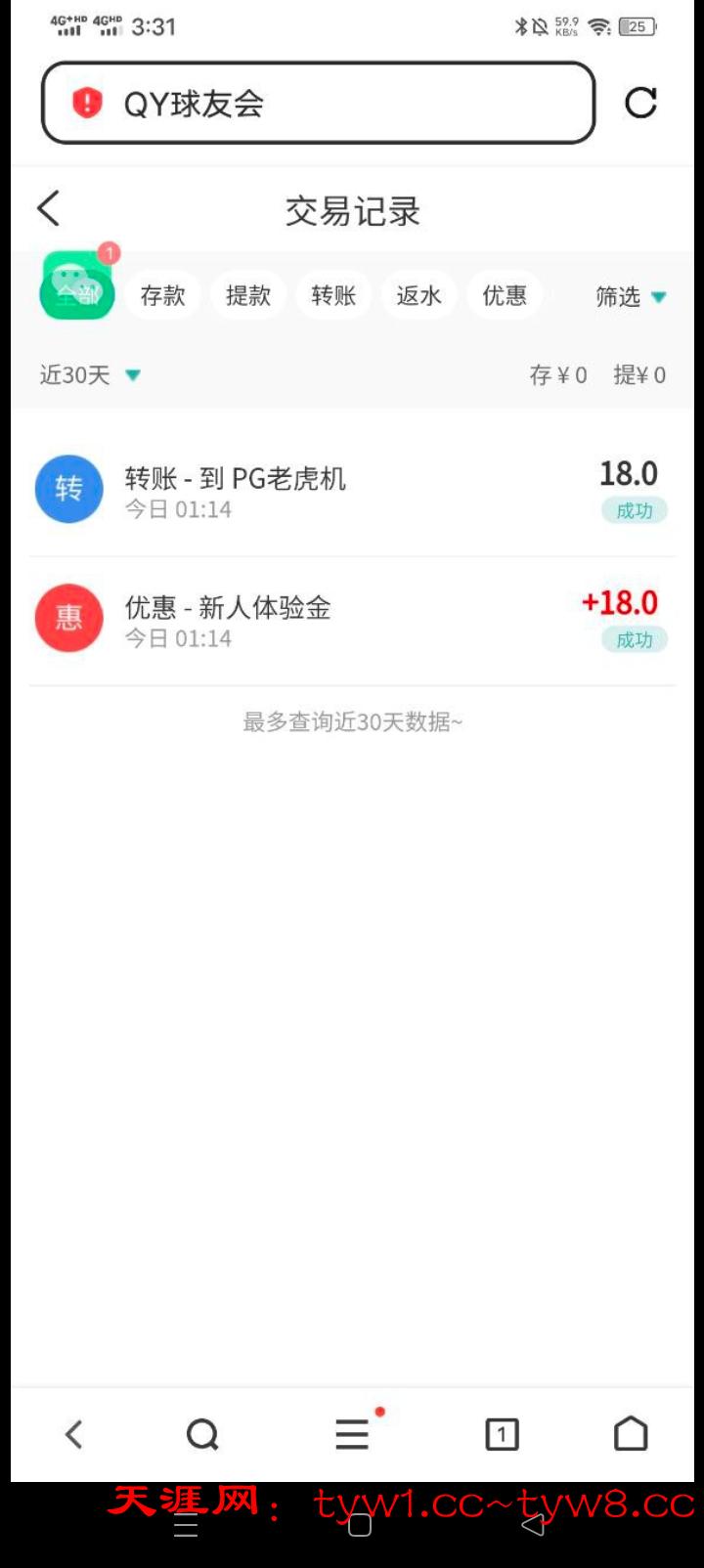Viewport: 704px width, 1568px height.
Task: Open the 转账 - 到 PG老虎机 record
Action: [x=352, y=491]
